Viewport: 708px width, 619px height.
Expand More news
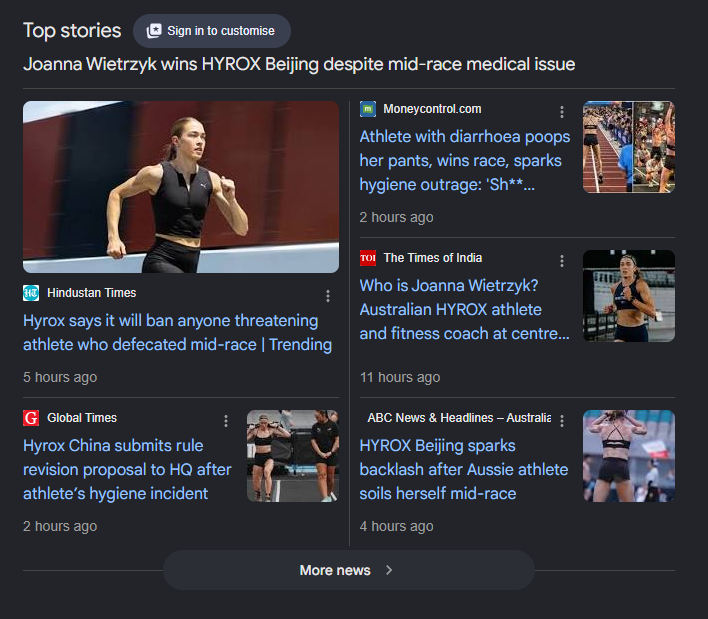tap(349, 570)
